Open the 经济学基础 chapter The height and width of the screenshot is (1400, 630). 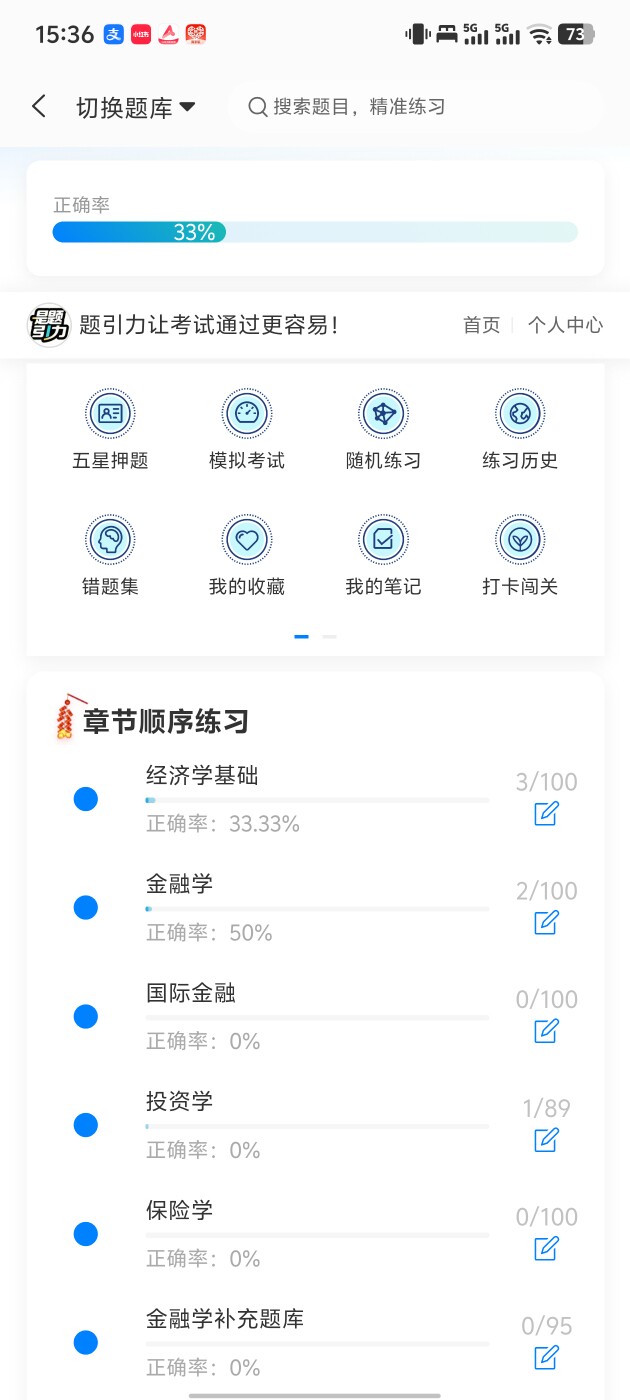click(203, 776)
